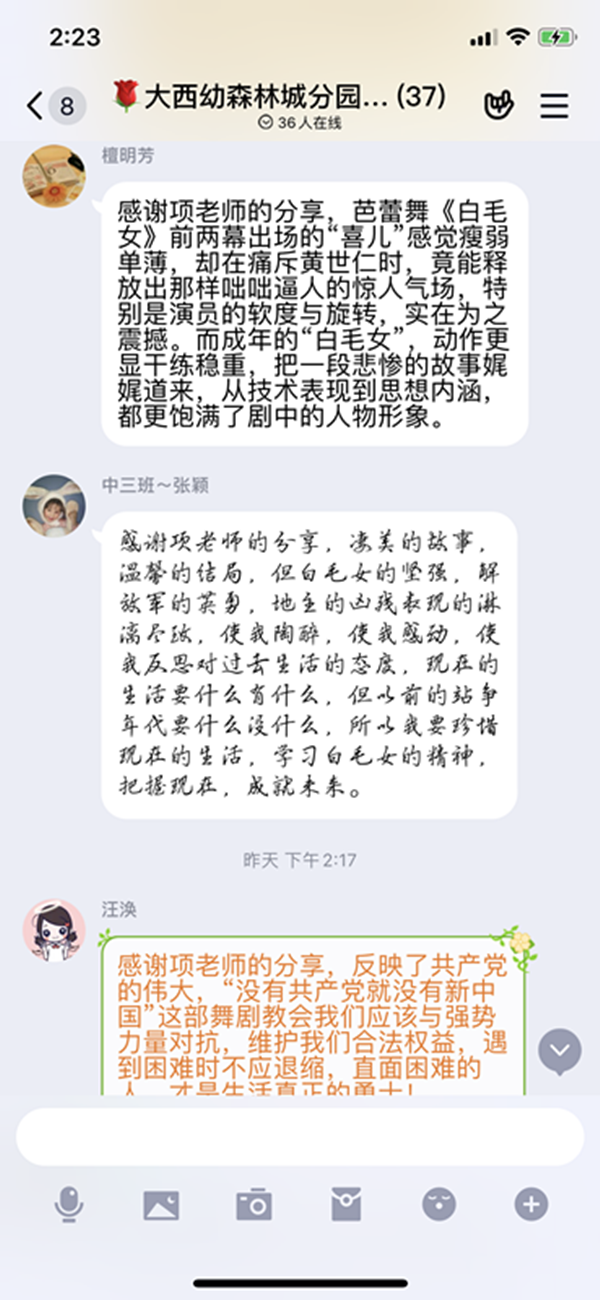Screen dimensions: 600x1300
Task: Start a voice message with microphone
Action: [x=68, y=1205]
